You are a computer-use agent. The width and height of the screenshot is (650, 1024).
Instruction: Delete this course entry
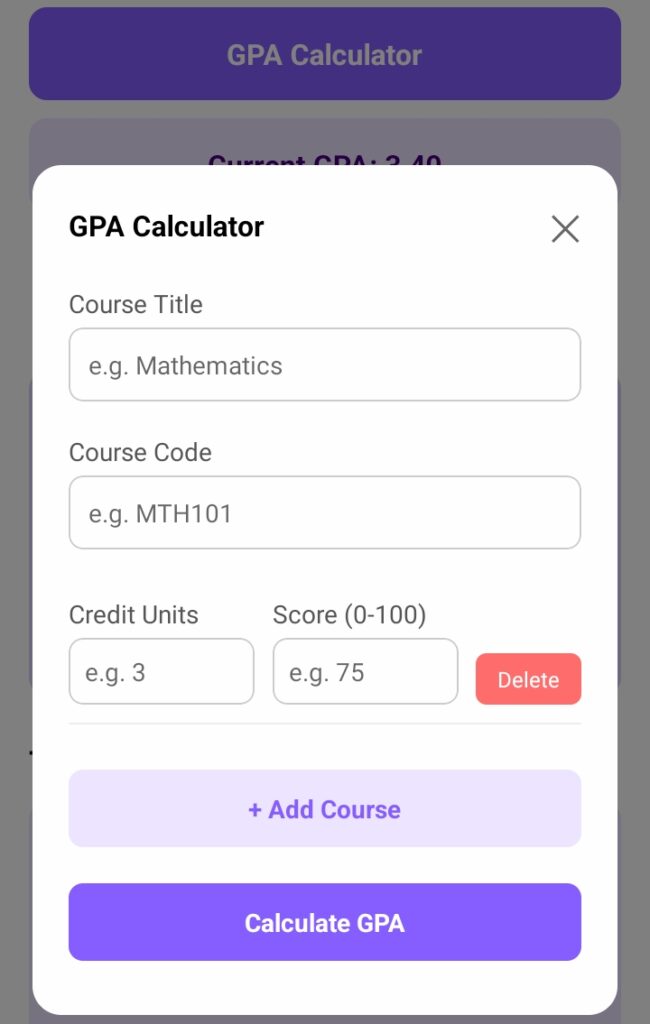click(x=528, y=680)
